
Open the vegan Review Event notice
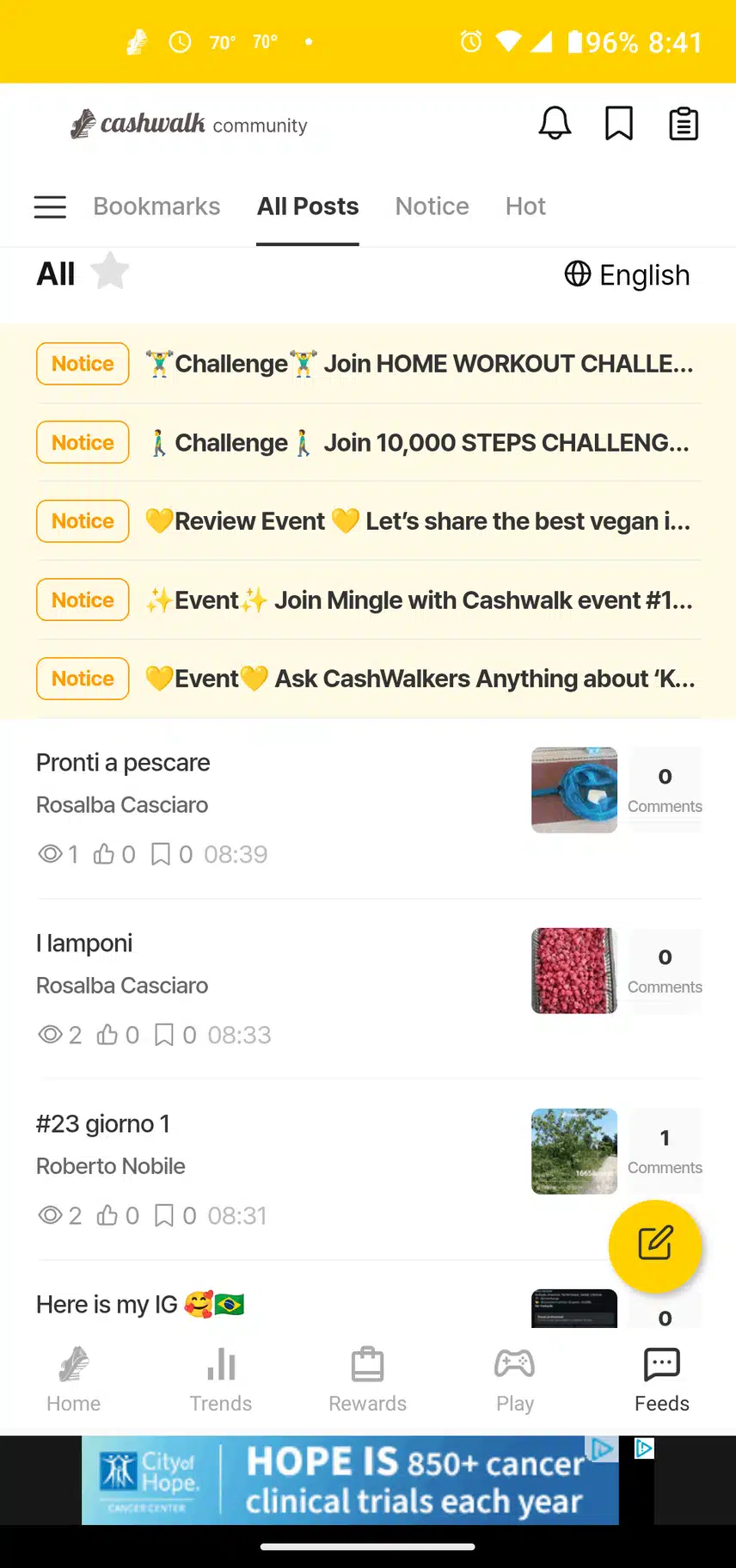(x=418, y=521)
